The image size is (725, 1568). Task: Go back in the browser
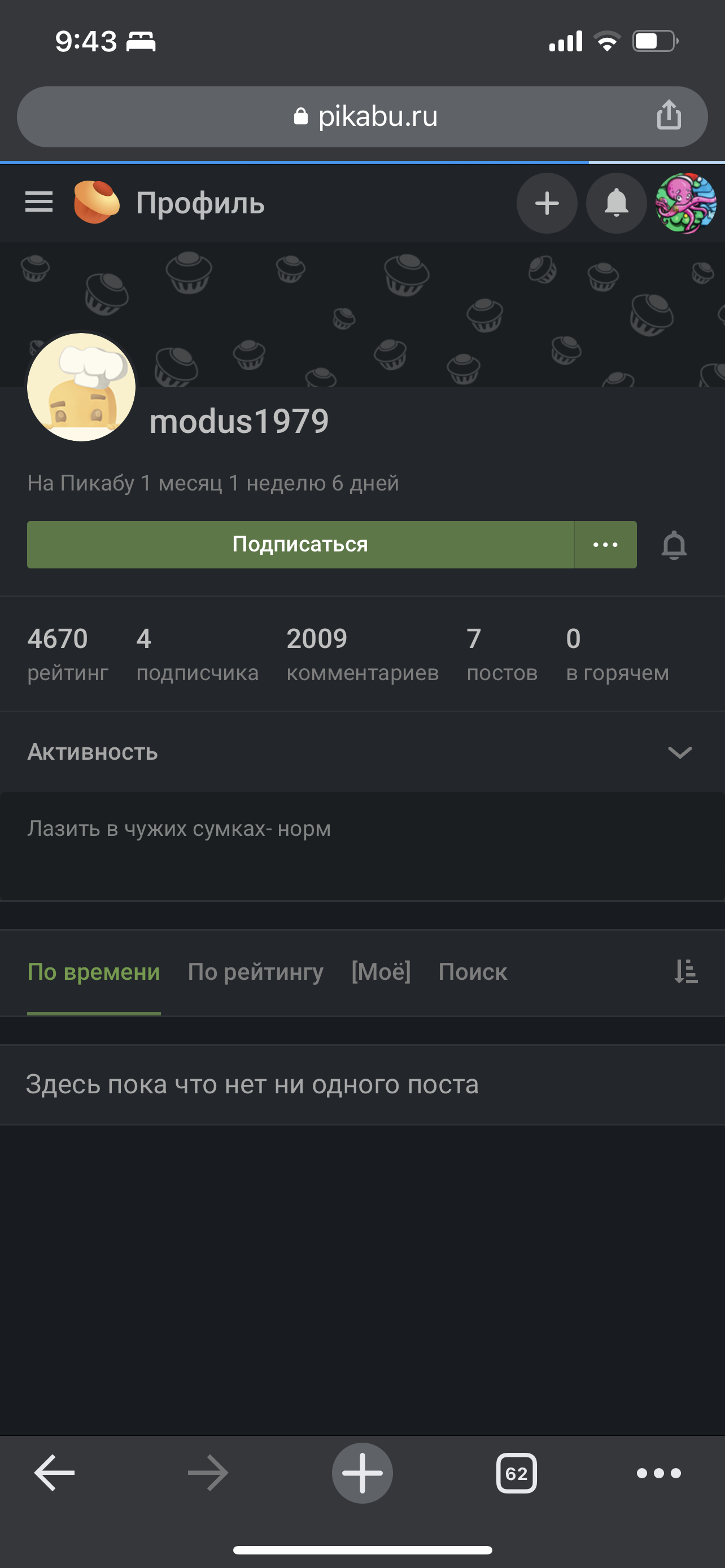54,1473
